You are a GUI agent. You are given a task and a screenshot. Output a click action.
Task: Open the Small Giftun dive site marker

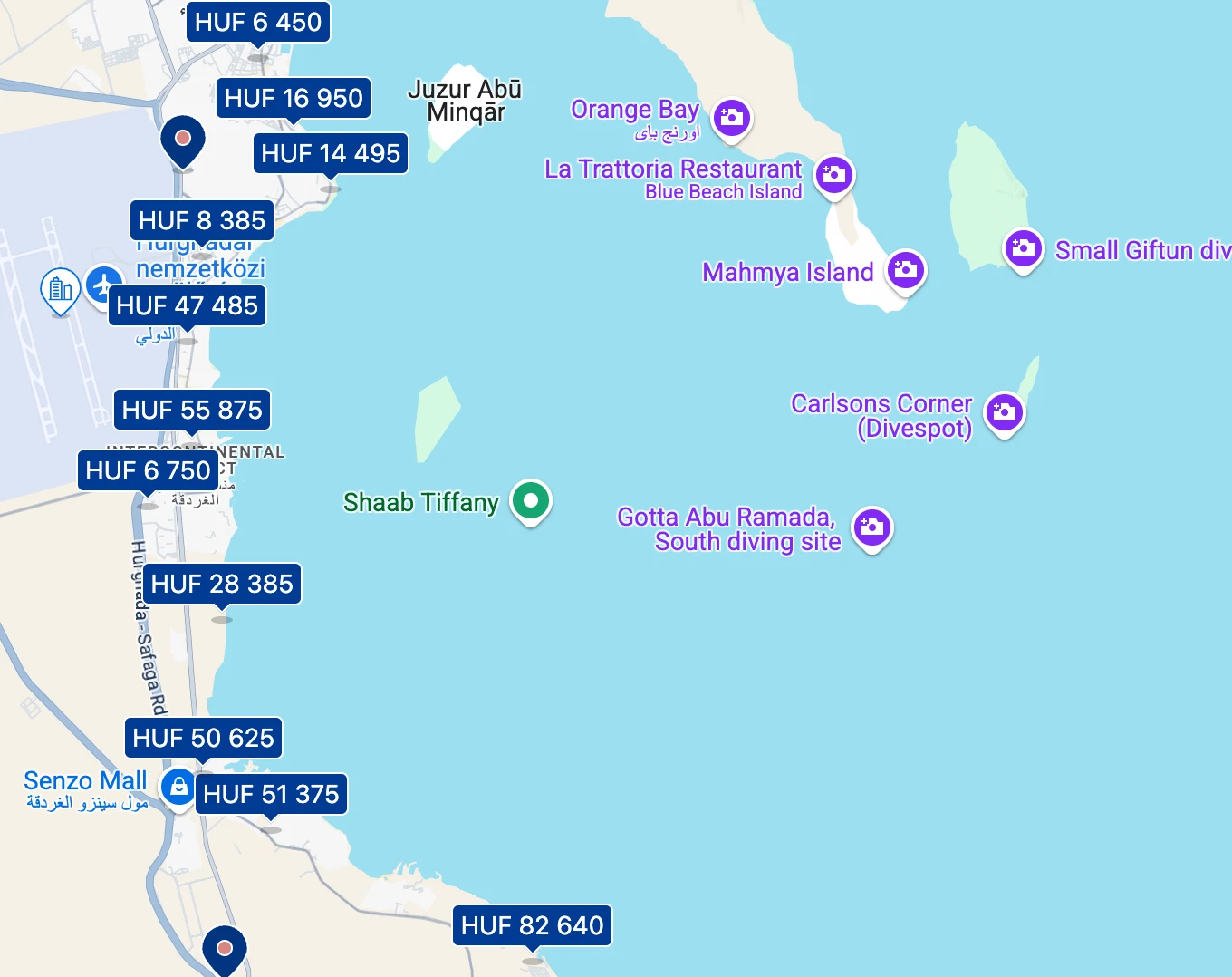(1024, 248)
